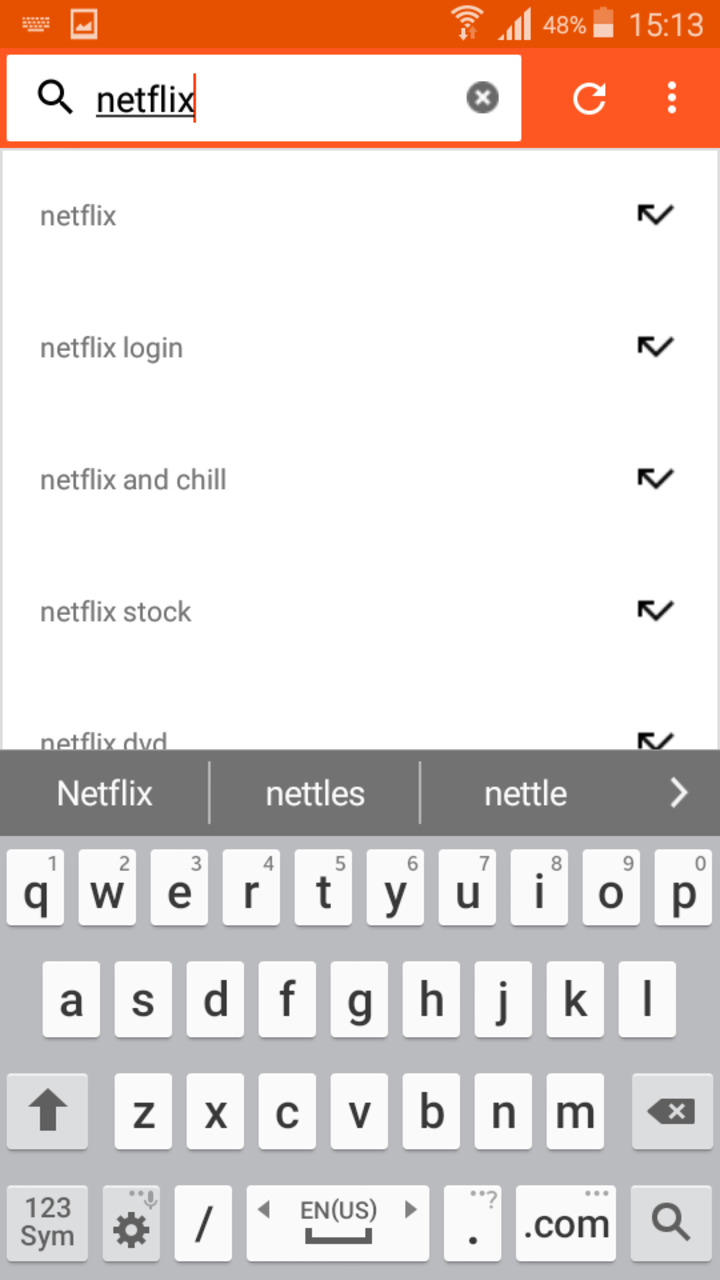The height and width of the screenshot is (1280, 720).
Task: Tap the page refresh icon
Action: (589, 97)
